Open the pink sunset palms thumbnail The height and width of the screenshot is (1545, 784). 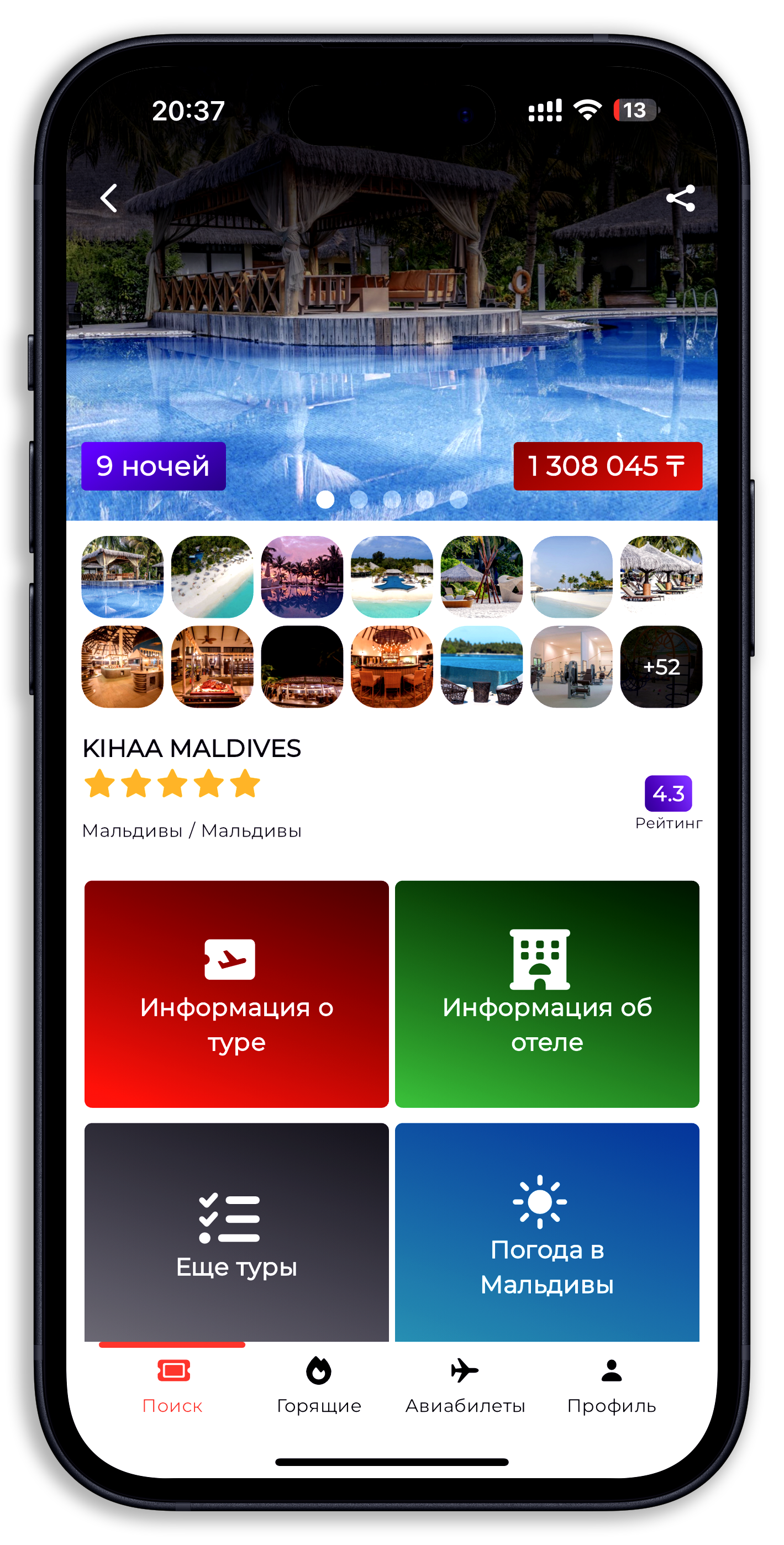(302, 576)
